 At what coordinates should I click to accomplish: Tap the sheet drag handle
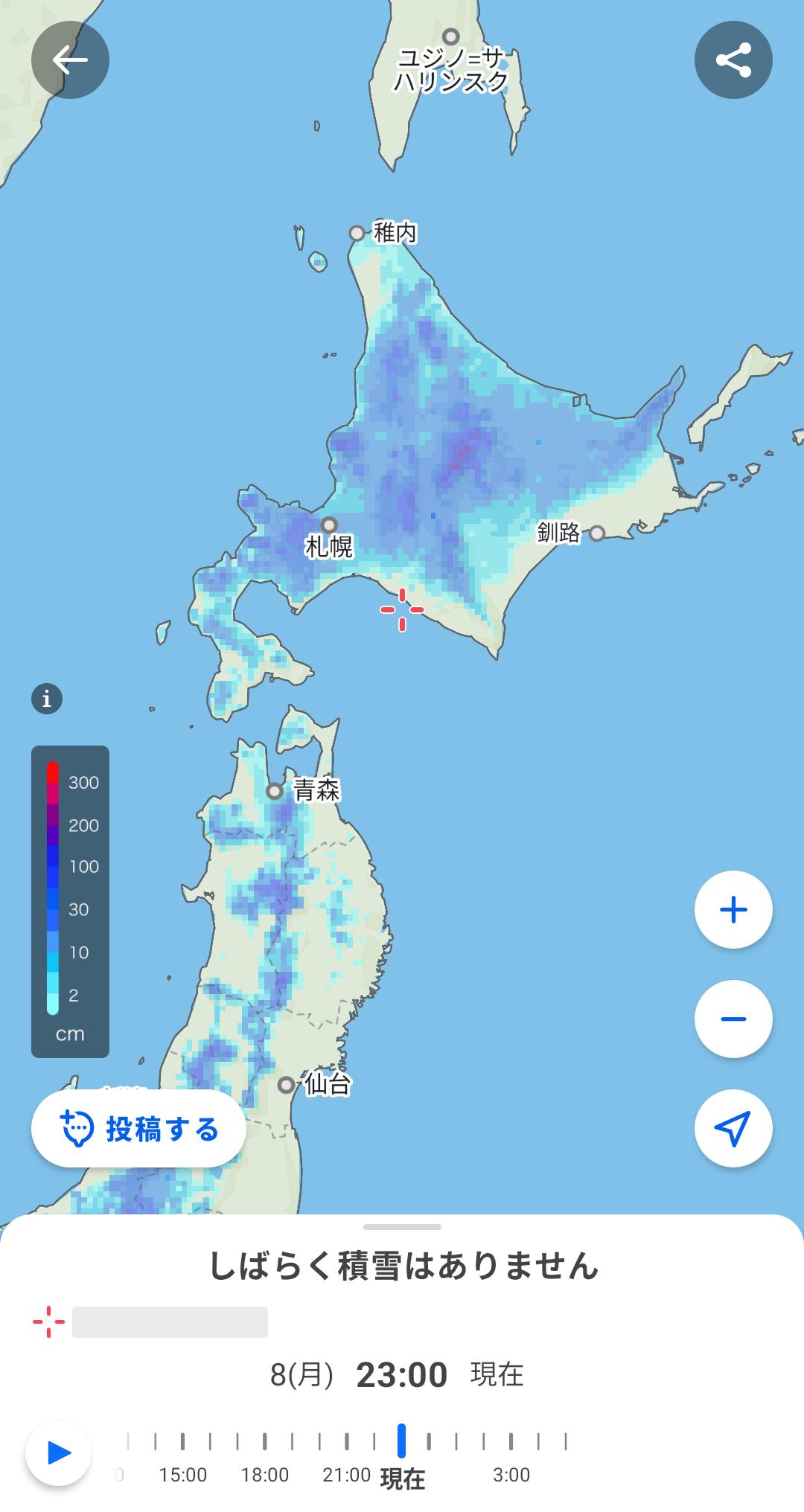coord(402,1226)
